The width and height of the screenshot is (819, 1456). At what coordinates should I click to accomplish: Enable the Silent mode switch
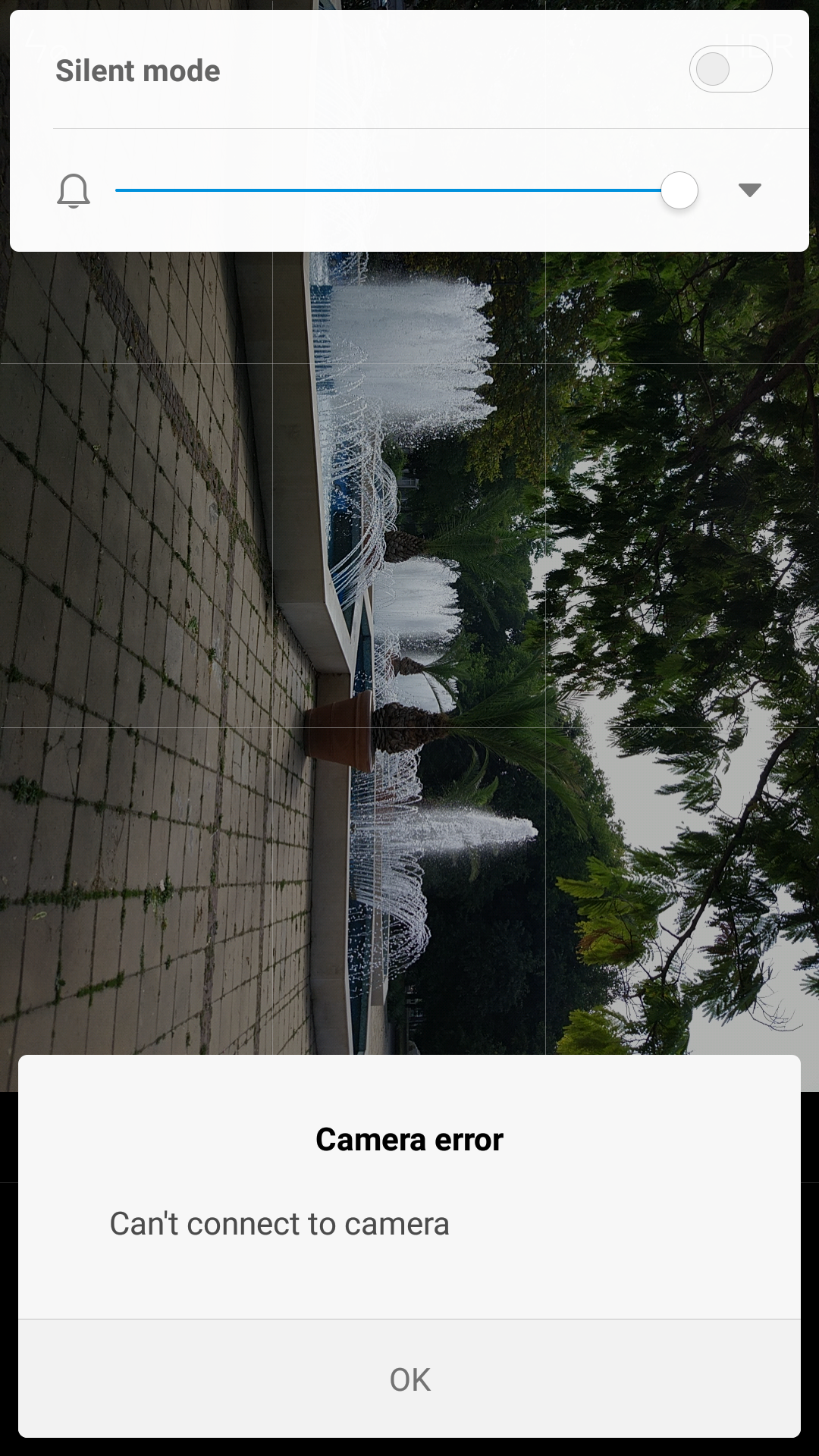730,69
